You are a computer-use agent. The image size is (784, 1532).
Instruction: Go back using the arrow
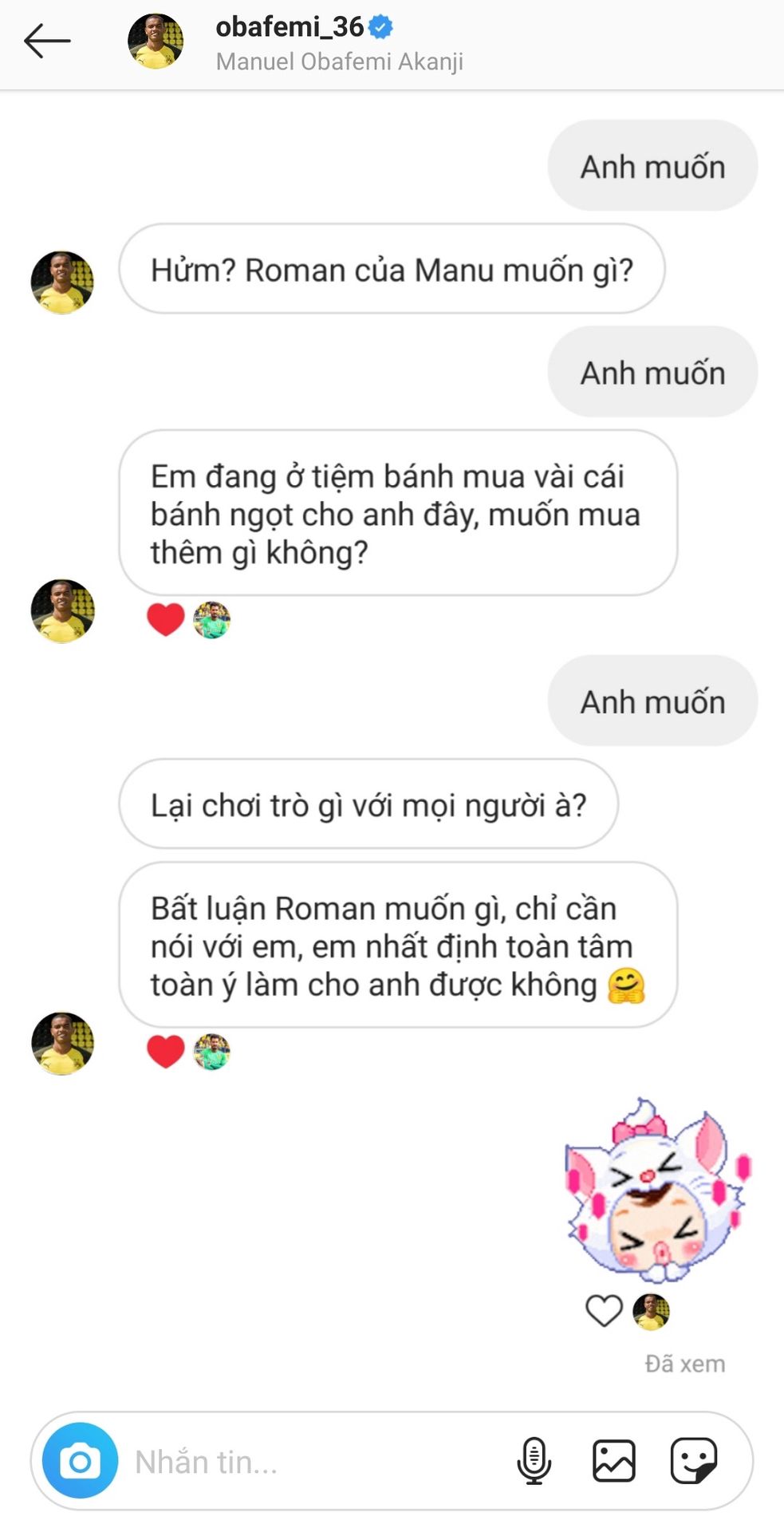(x=47, y=41)
